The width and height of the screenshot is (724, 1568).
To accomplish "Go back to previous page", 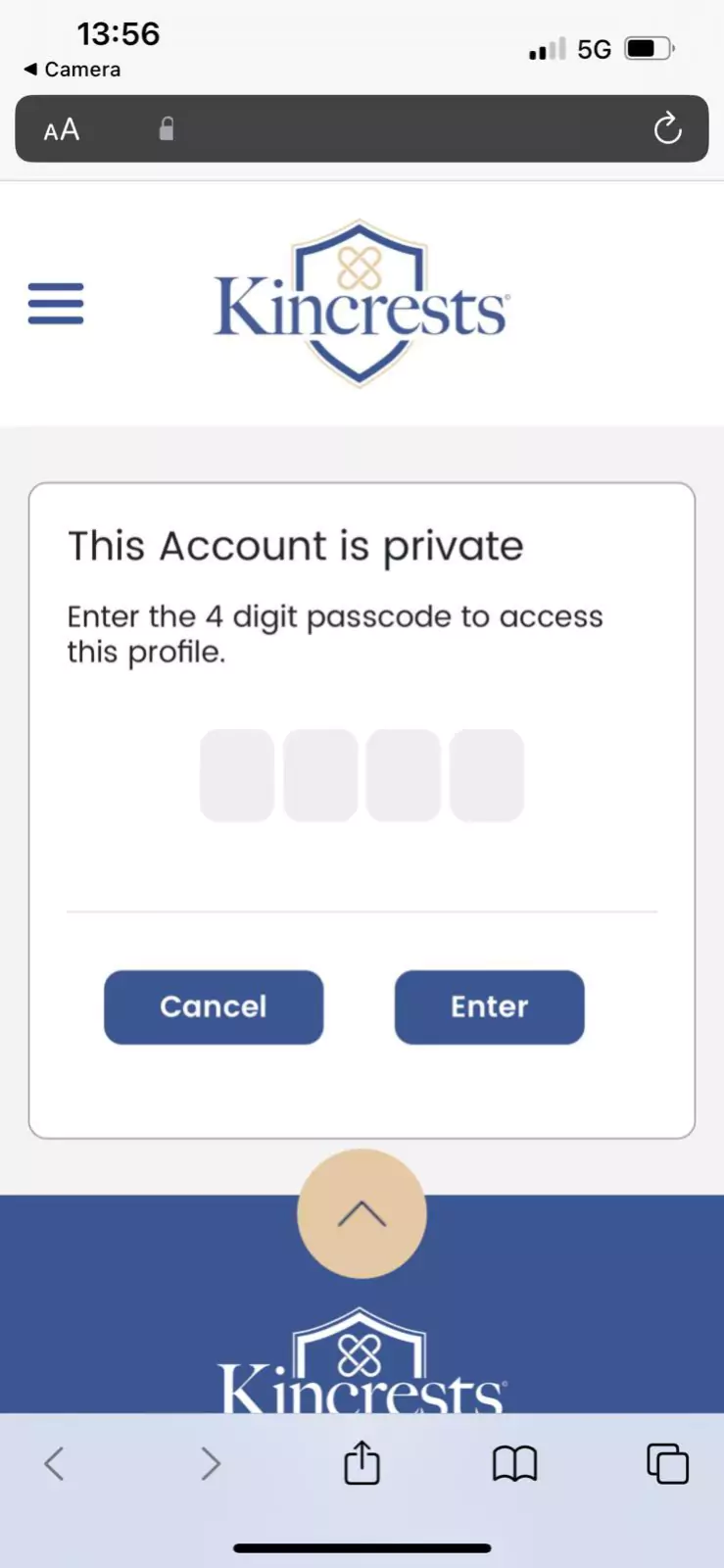I will coord(54,1464).
